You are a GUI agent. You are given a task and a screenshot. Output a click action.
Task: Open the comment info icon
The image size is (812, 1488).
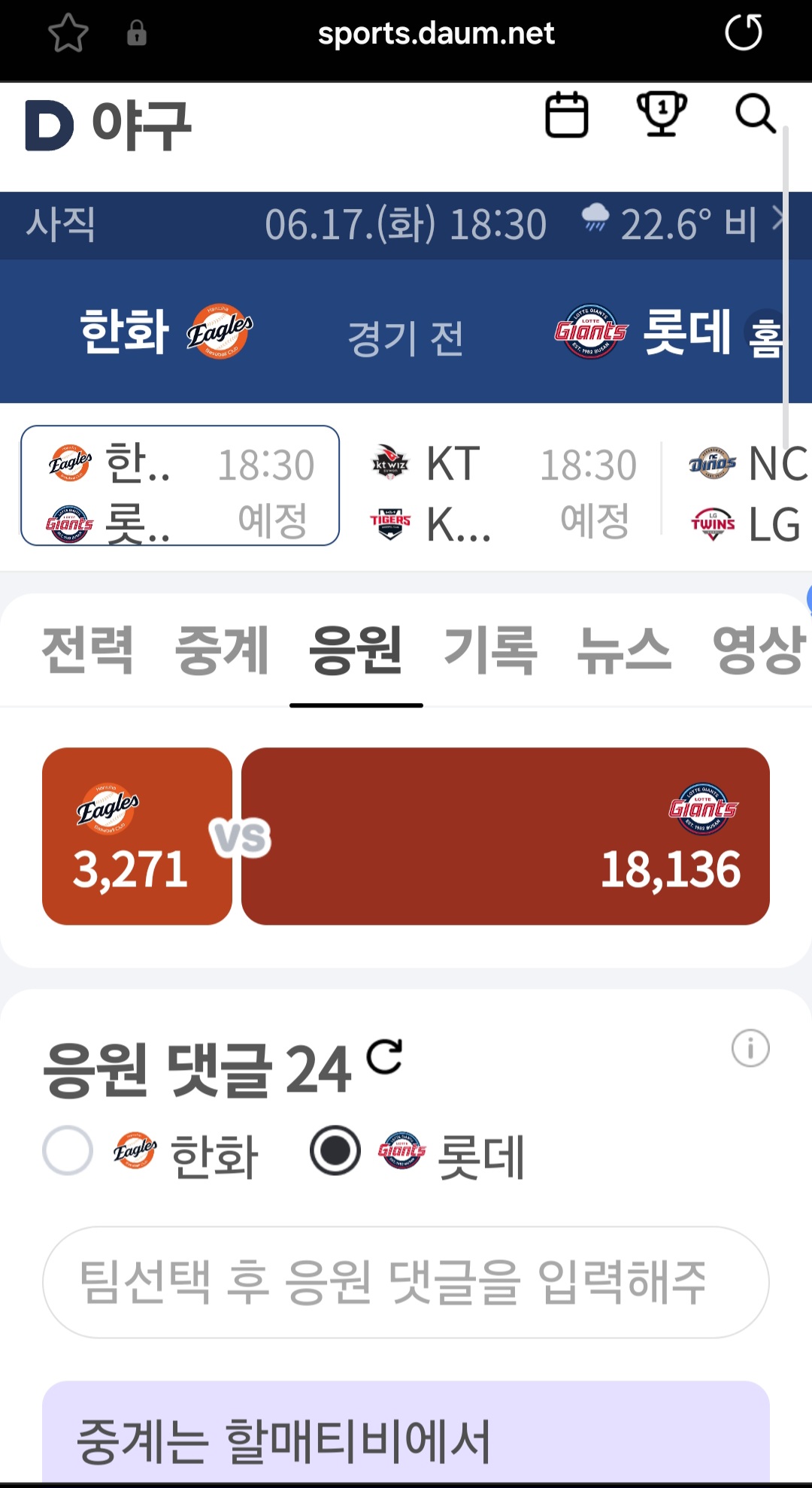(x=750, y=1048)
